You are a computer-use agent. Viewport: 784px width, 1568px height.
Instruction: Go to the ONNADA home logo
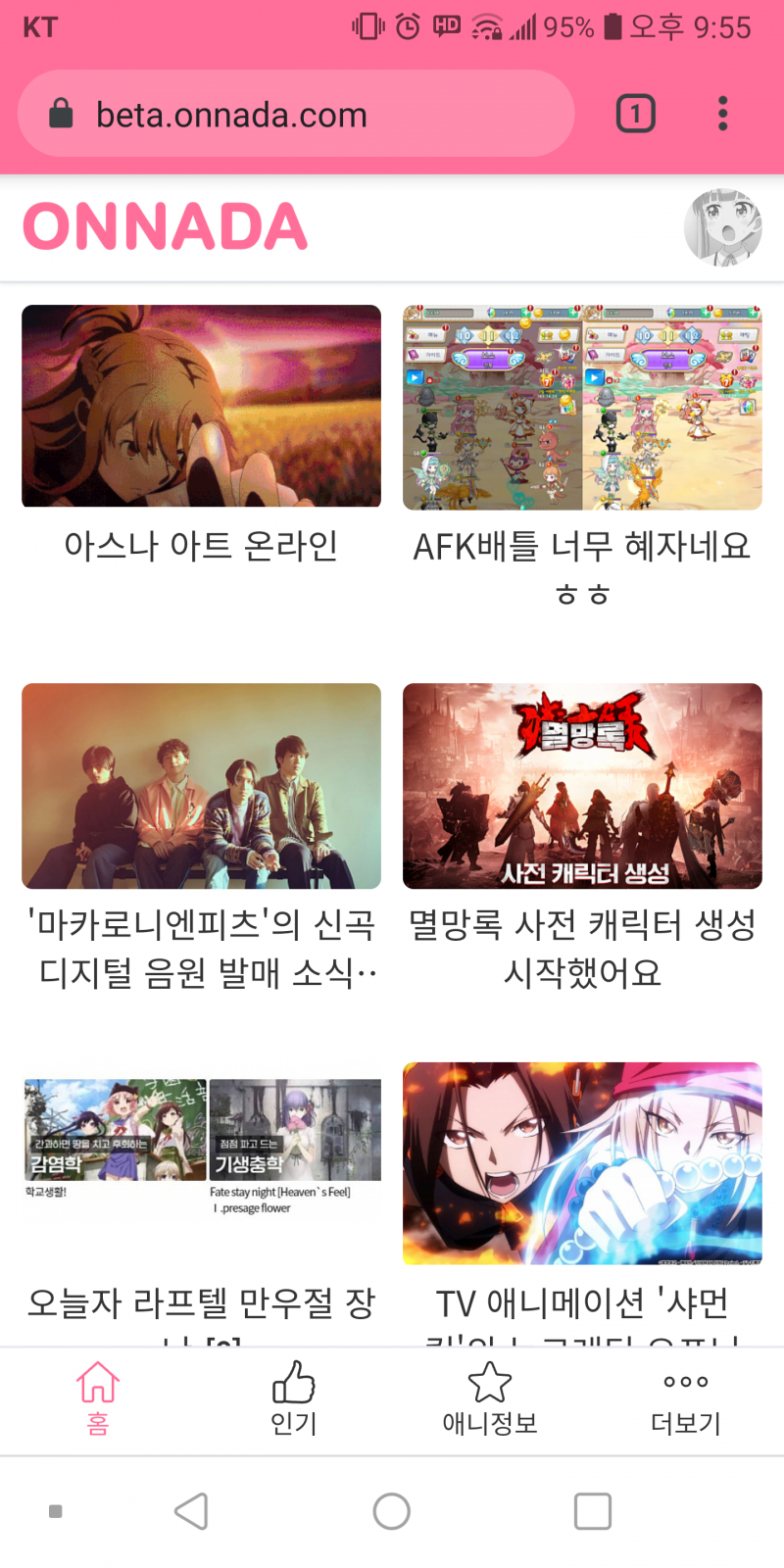[x=165, y=227]
